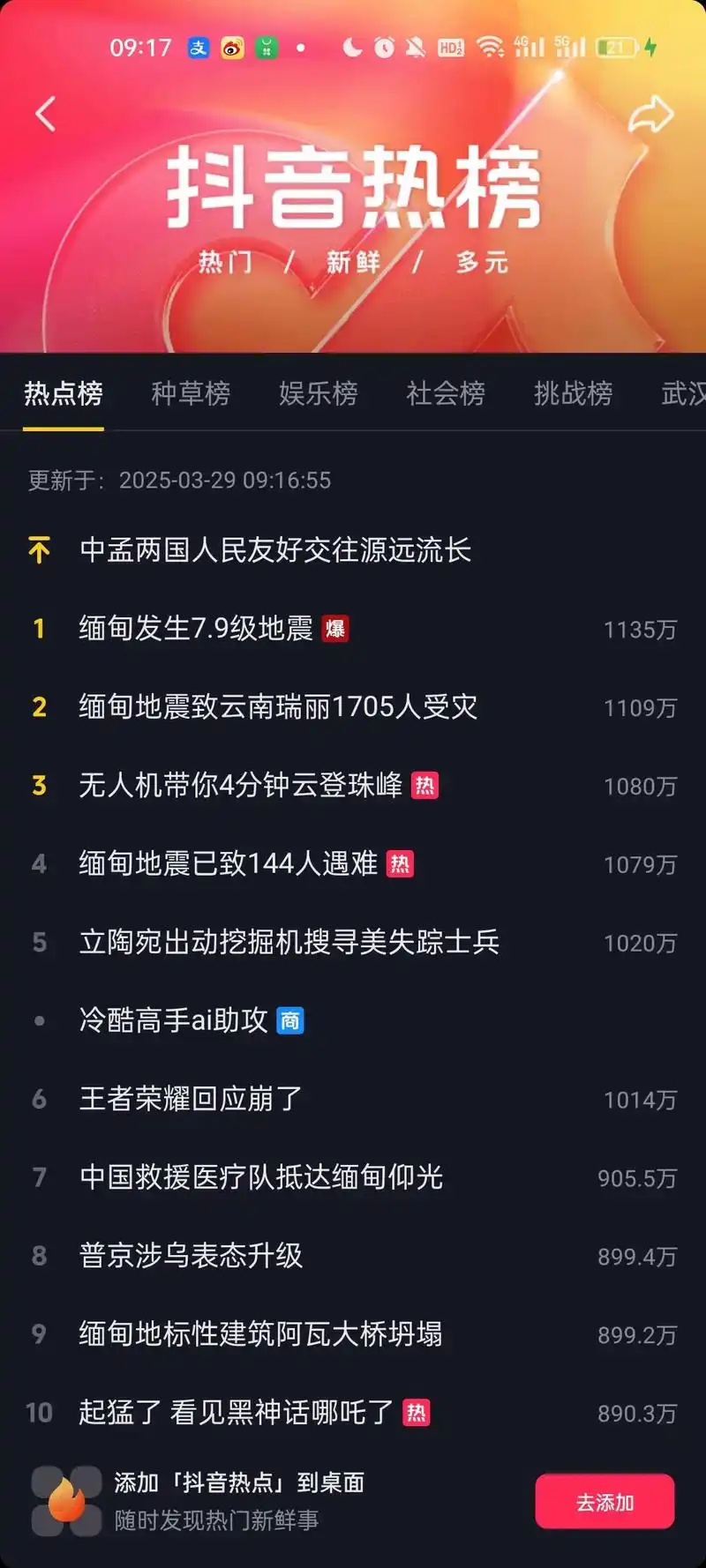The width and height of the screenshot is (706, 1568).
Task: Tap the 热 badge on the 黑神话哪吒 topic
Action: click(x=414, y=1412)
